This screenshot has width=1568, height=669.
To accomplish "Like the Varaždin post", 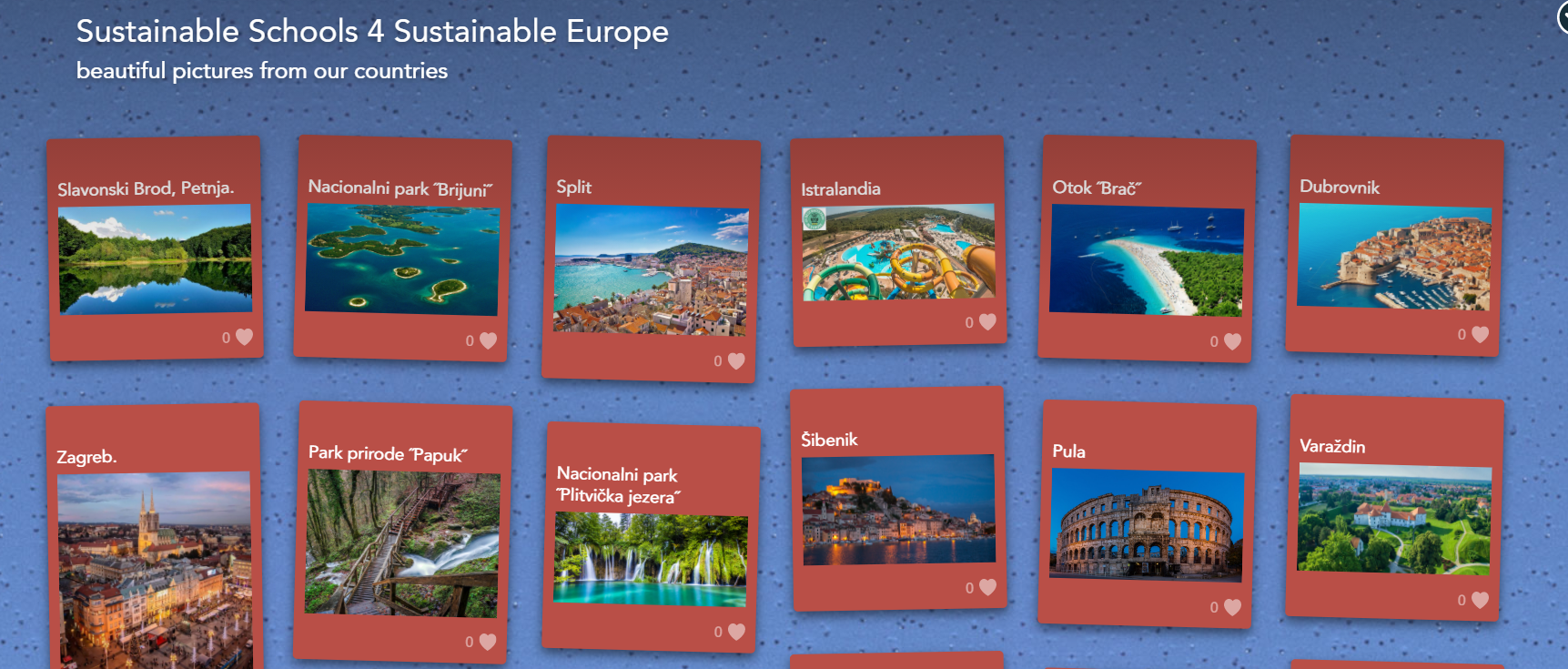I will point(1480,600).
